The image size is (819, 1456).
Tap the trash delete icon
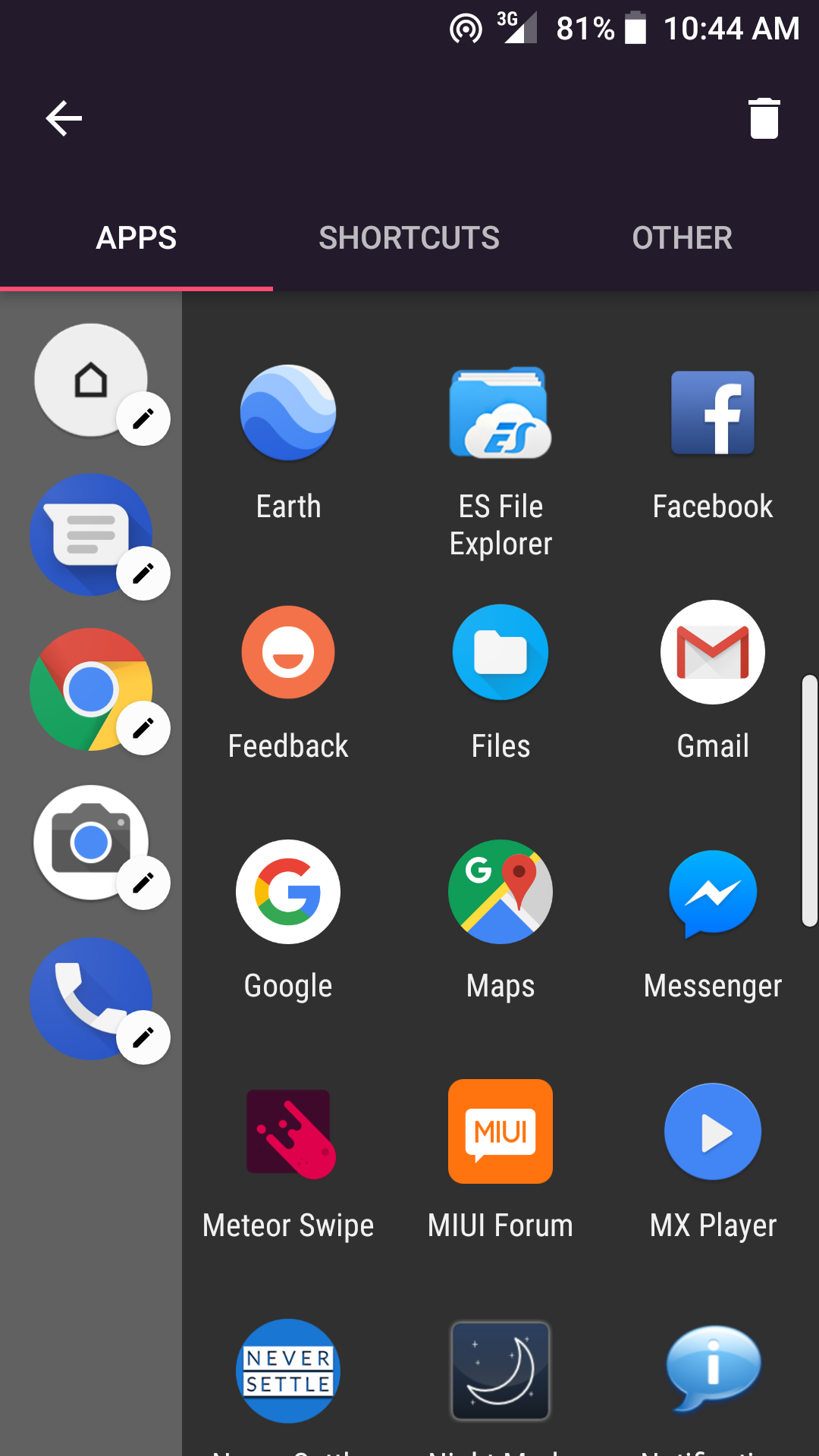coord(764,118)
